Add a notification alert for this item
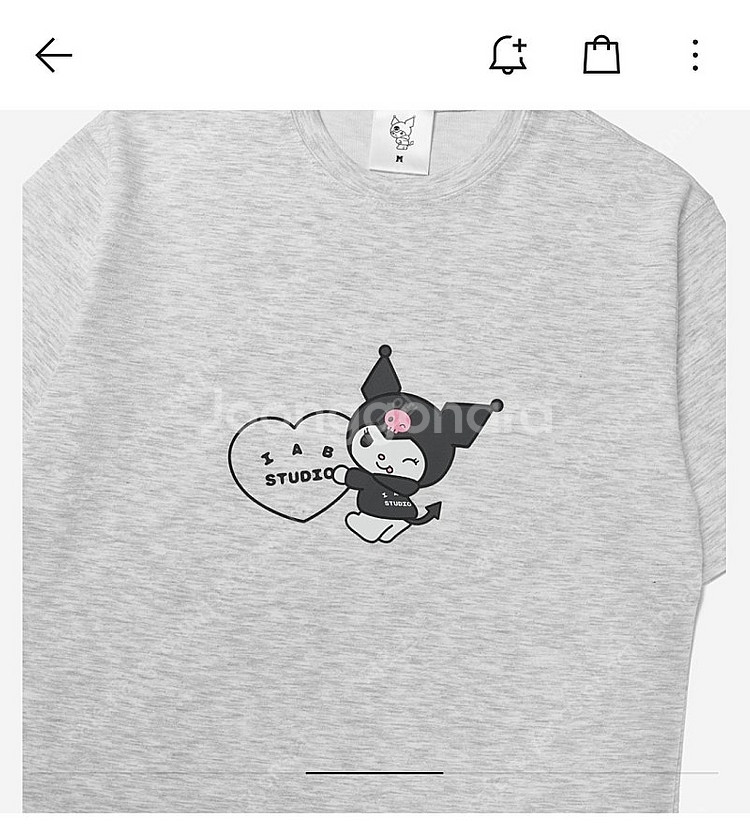 point(508,55)
